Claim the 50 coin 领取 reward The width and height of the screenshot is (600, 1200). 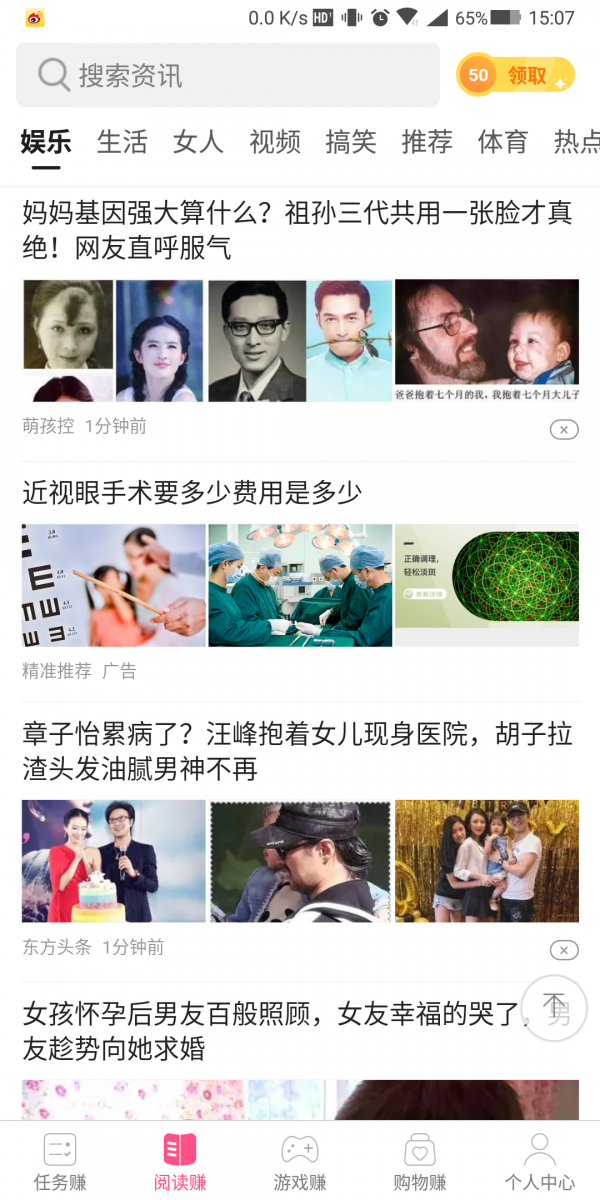tap(516, 75)
